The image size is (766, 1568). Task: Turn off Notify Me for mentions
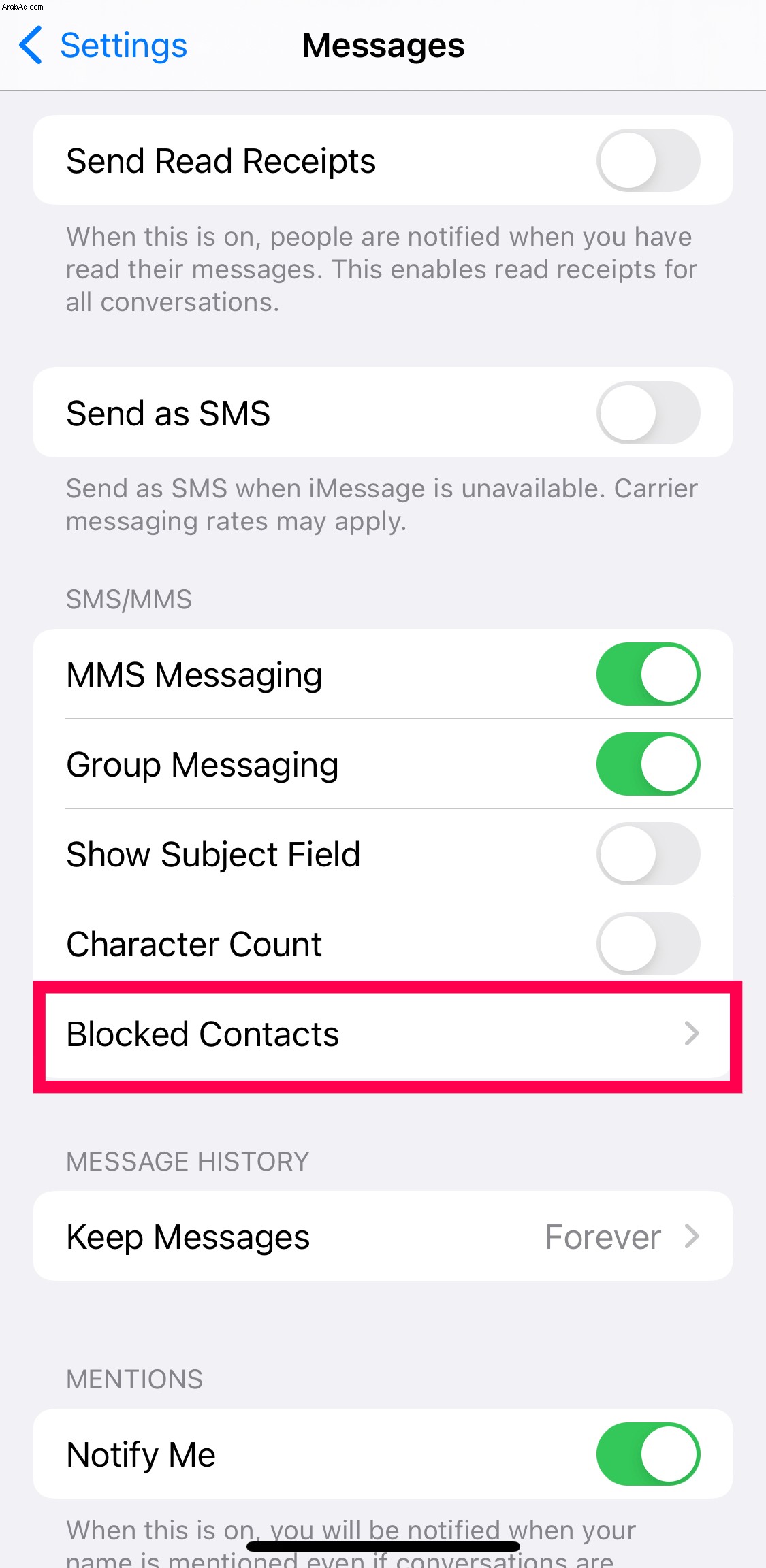(x=648, y=1454)
